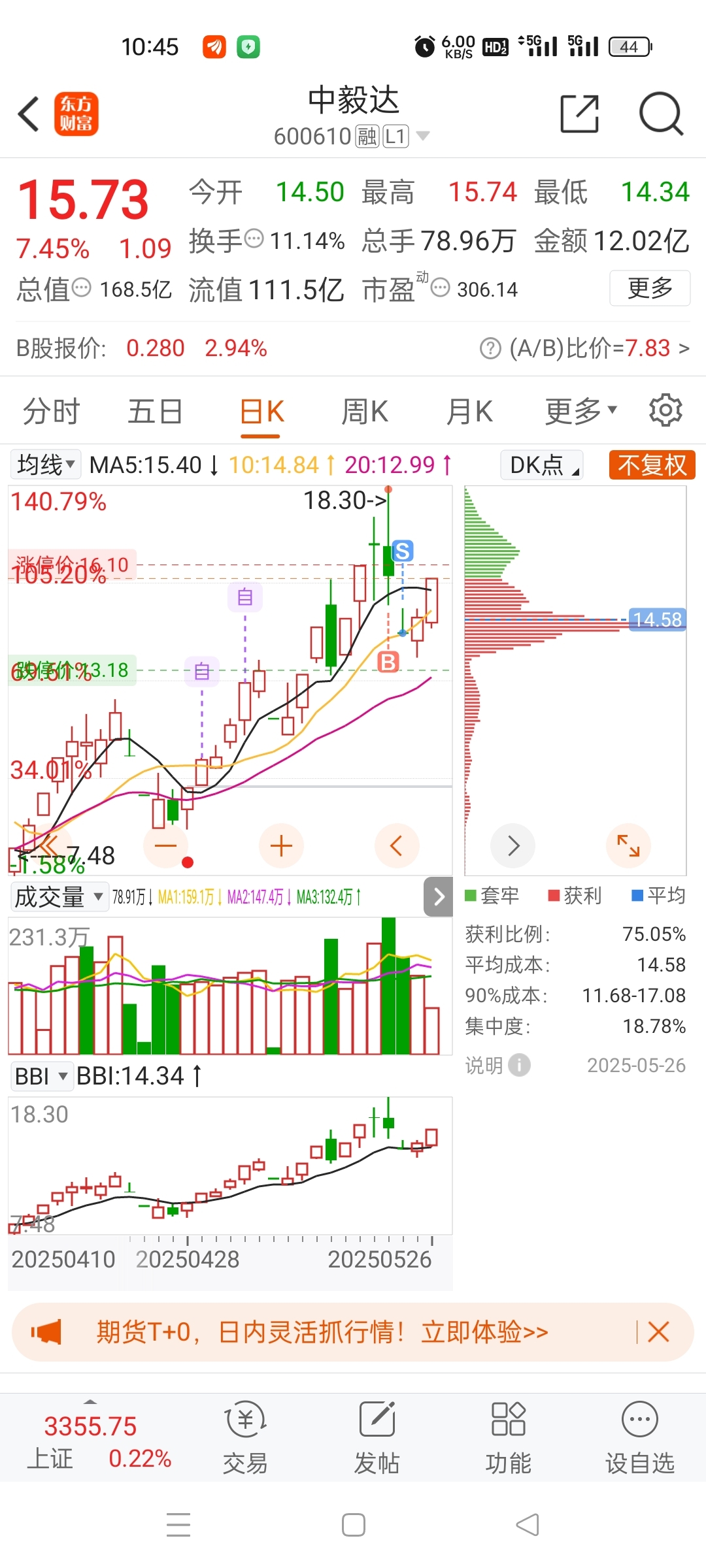Open the 均线 indicator dropdown

point(46,465)
